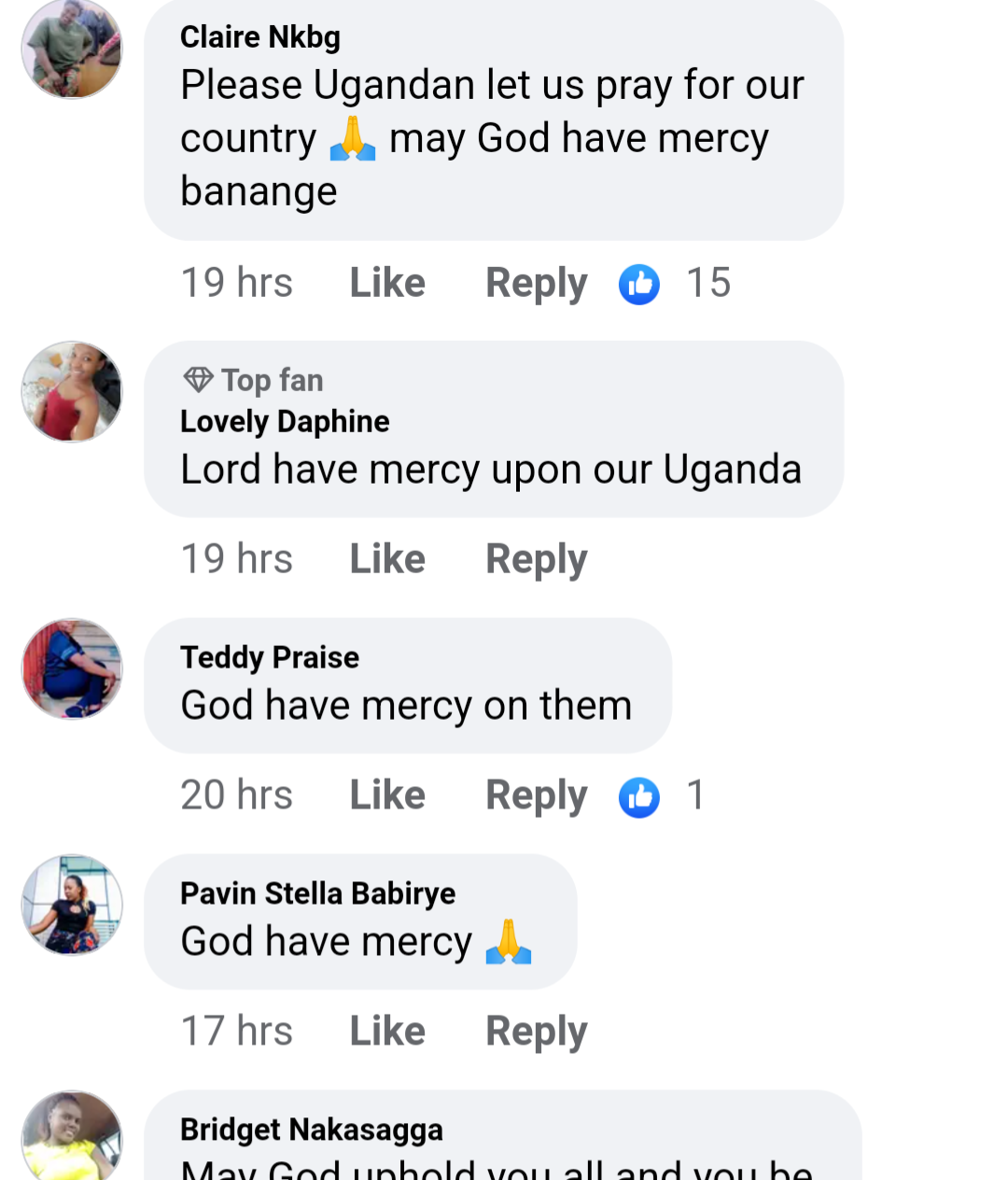Open Claire Nkbg's profile picture

[x=72, y=49]
